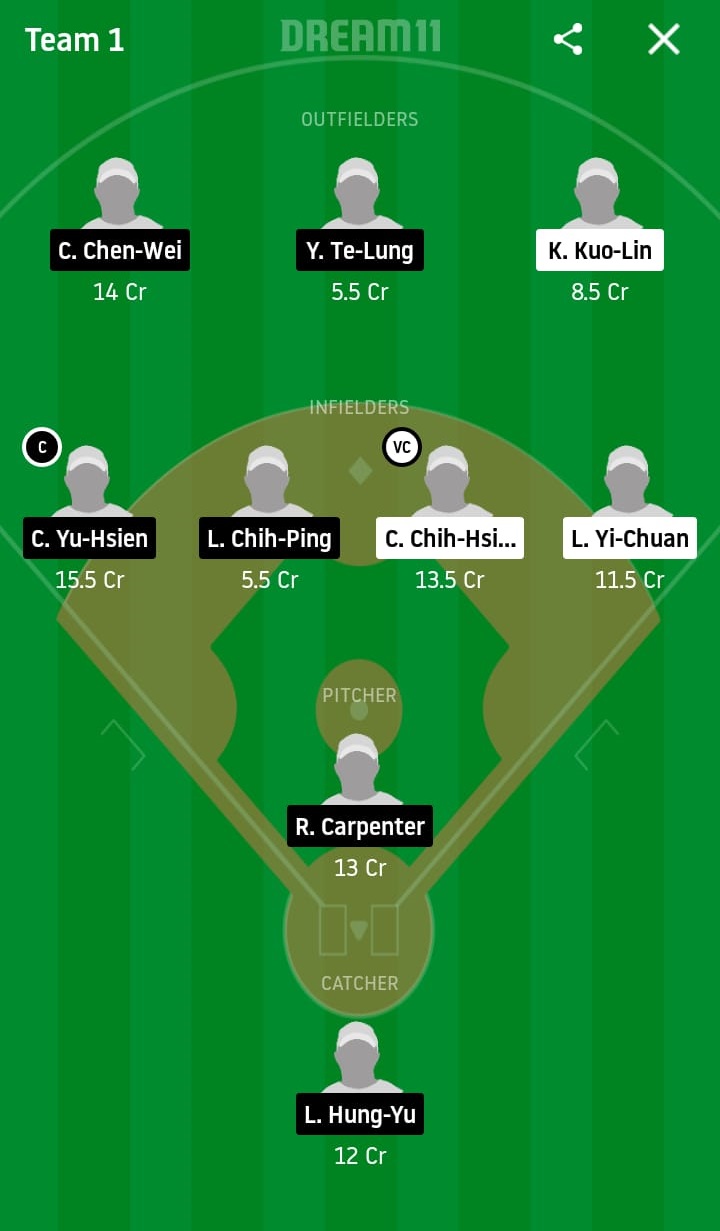Click the Team 1 title header
The image size is (720, 1231).
(74, 40)
